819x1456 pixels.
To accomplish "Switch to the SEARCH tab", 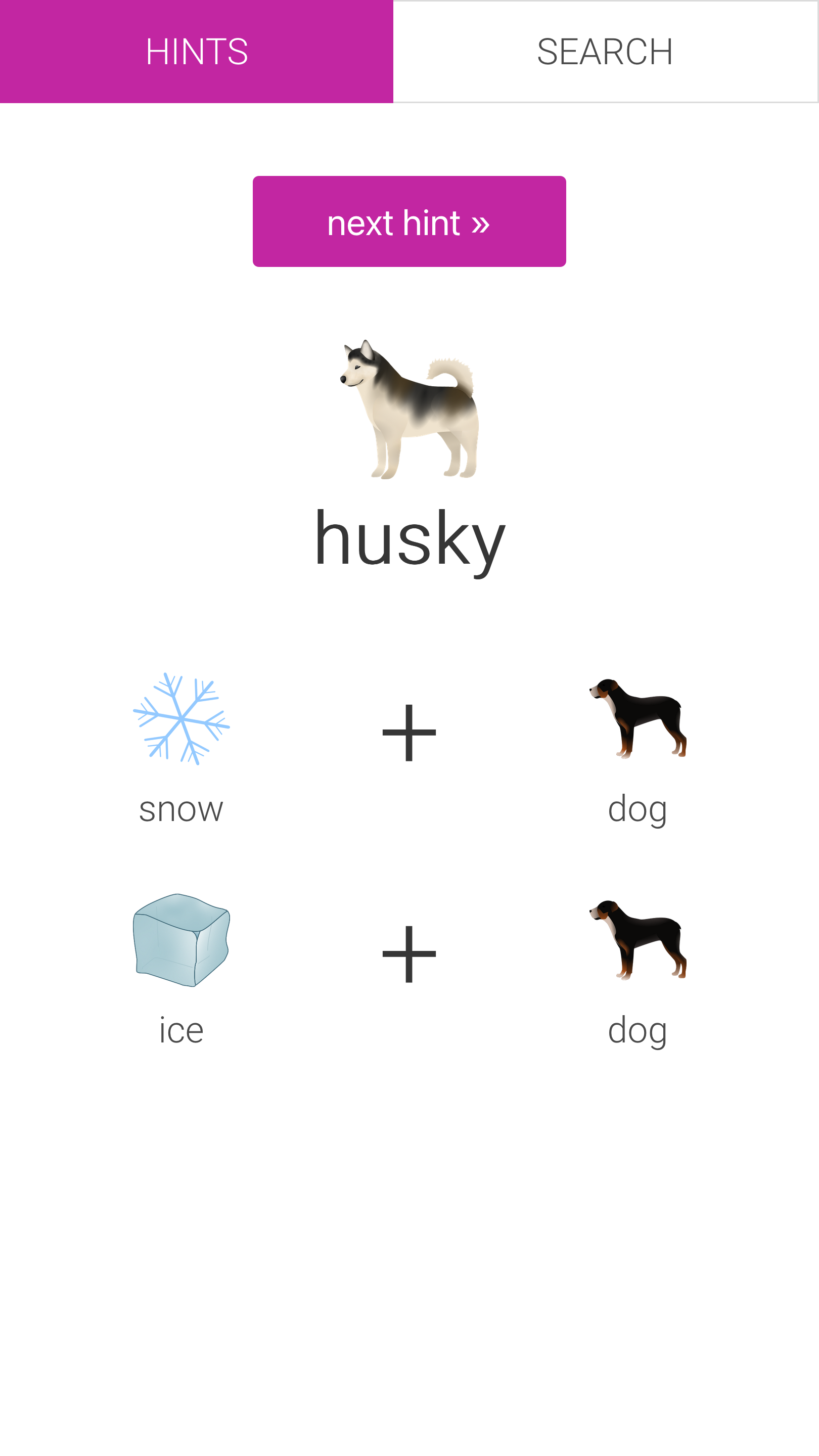I will pyautogui.click(x=605, y=52).
